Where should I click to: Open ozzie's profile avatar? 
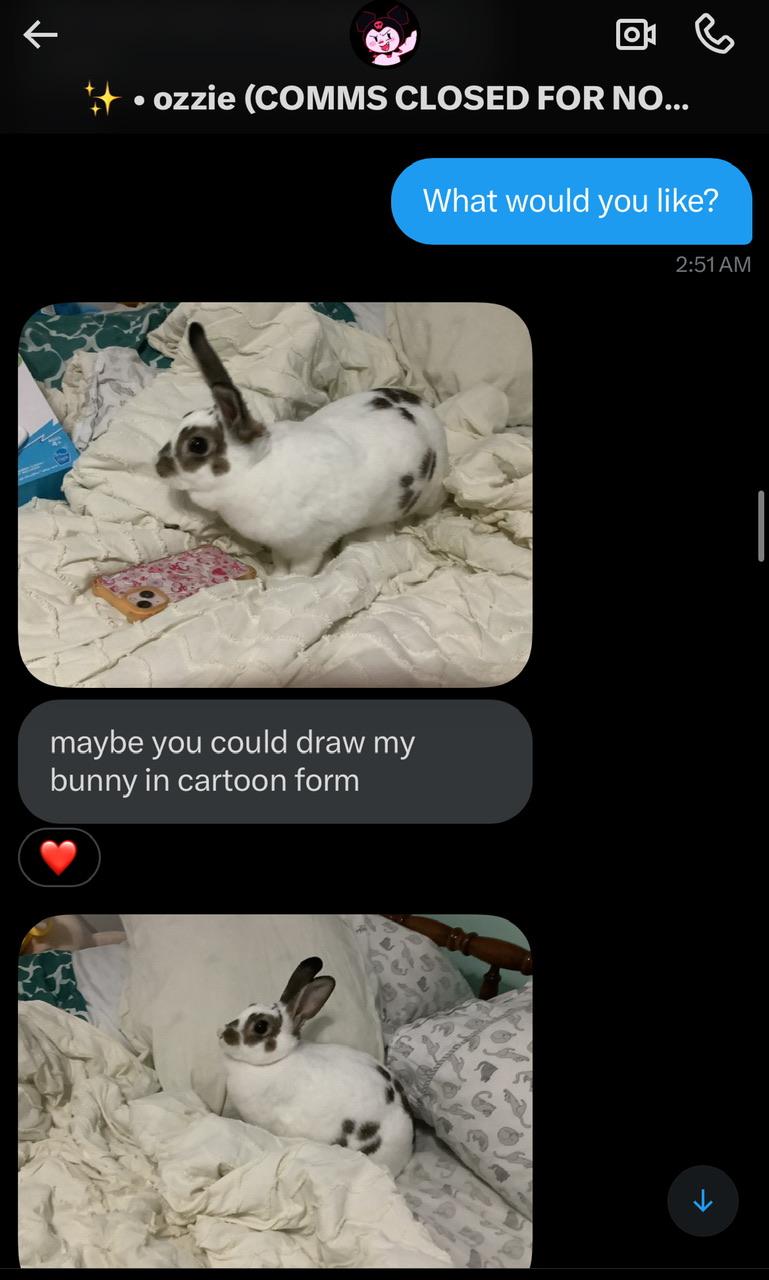pos(384,36)
